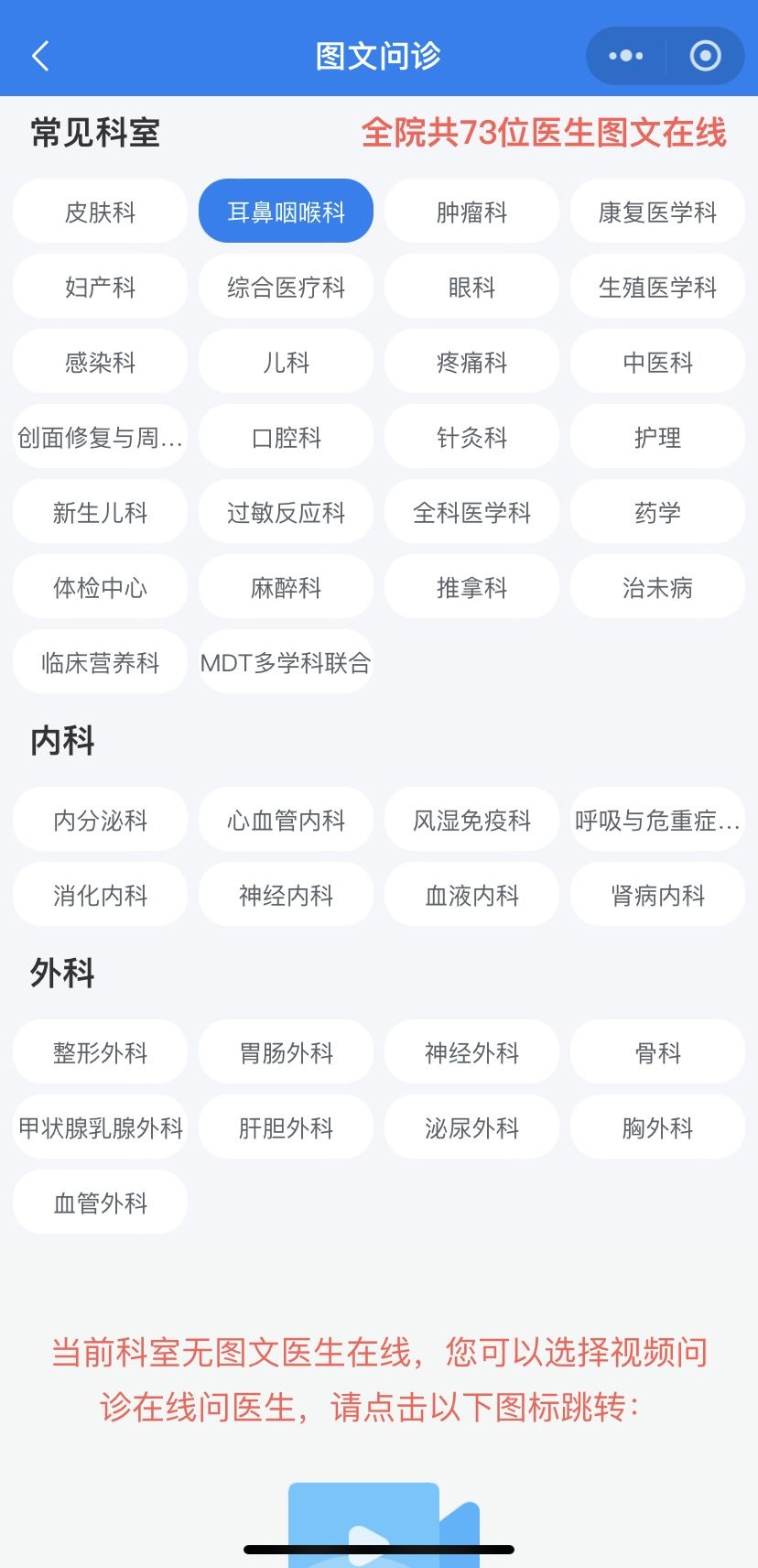Select the 皮肤科 department chip

(100, 212)
